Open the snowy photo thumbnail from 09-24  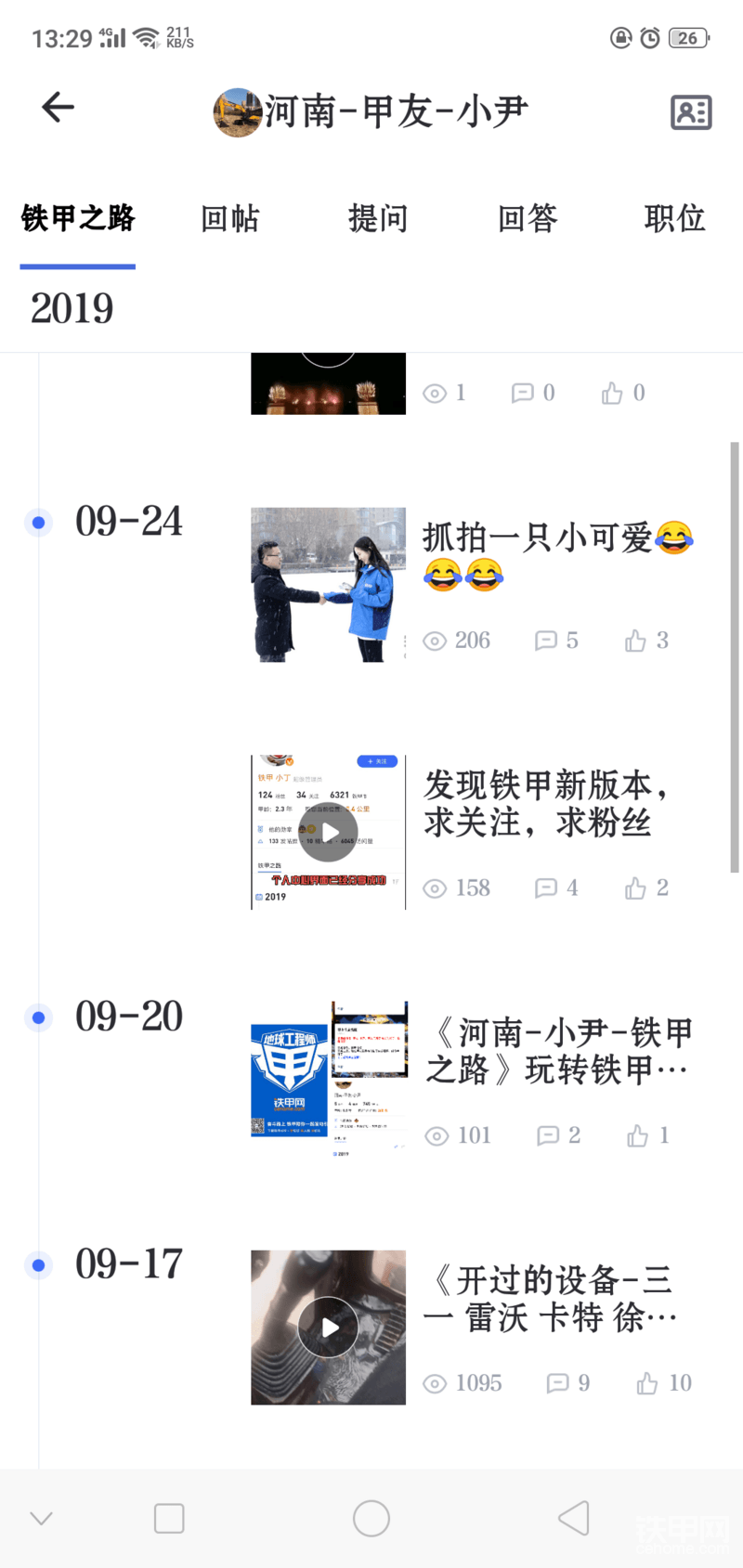tap(328, 584)
